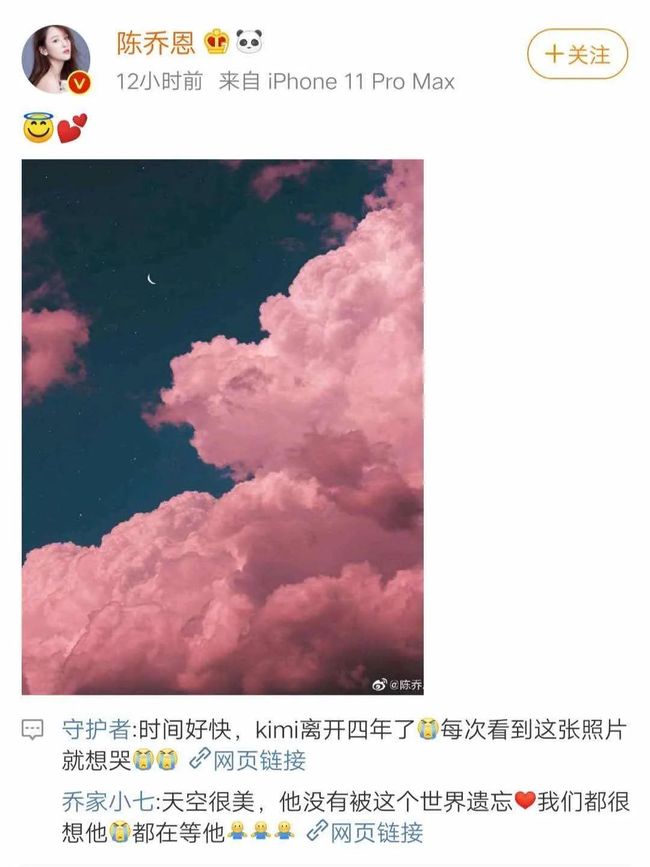View the pink clouds photo full screen
The height and width of the screenshot is (867, 650).
(222, 427)
